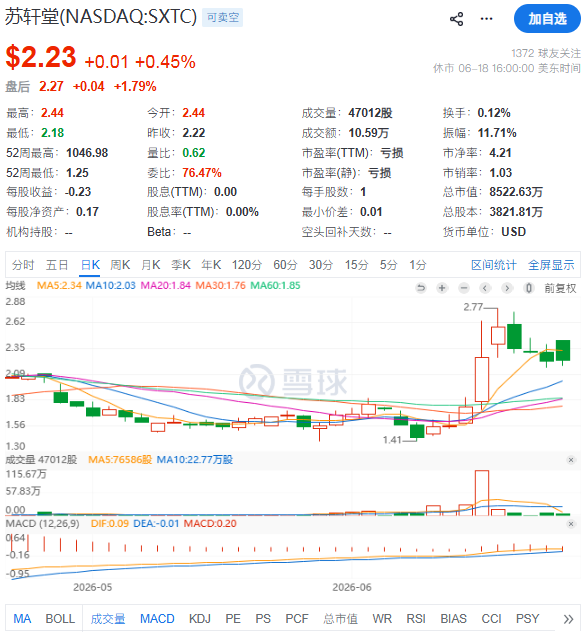Select the KDJ indicator

click(x=200, y=619)
